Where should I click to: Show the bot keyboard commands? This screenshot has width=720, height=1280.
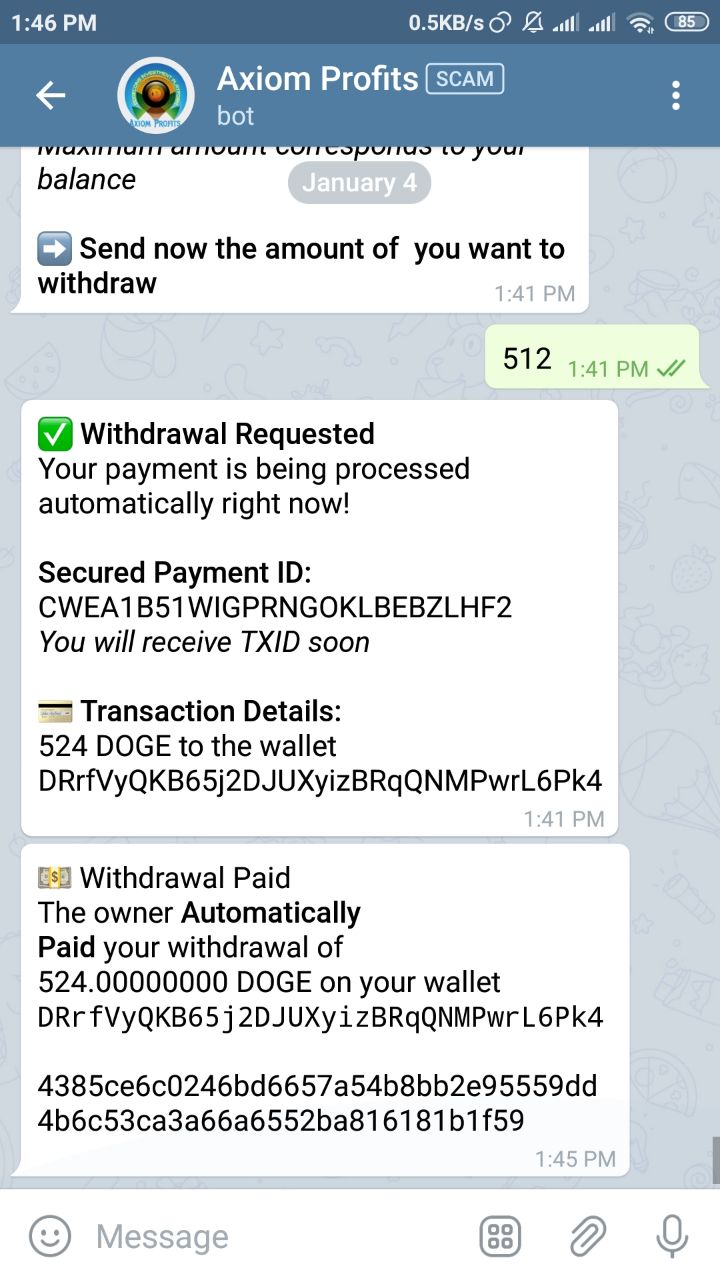(x=500, y=1236)
